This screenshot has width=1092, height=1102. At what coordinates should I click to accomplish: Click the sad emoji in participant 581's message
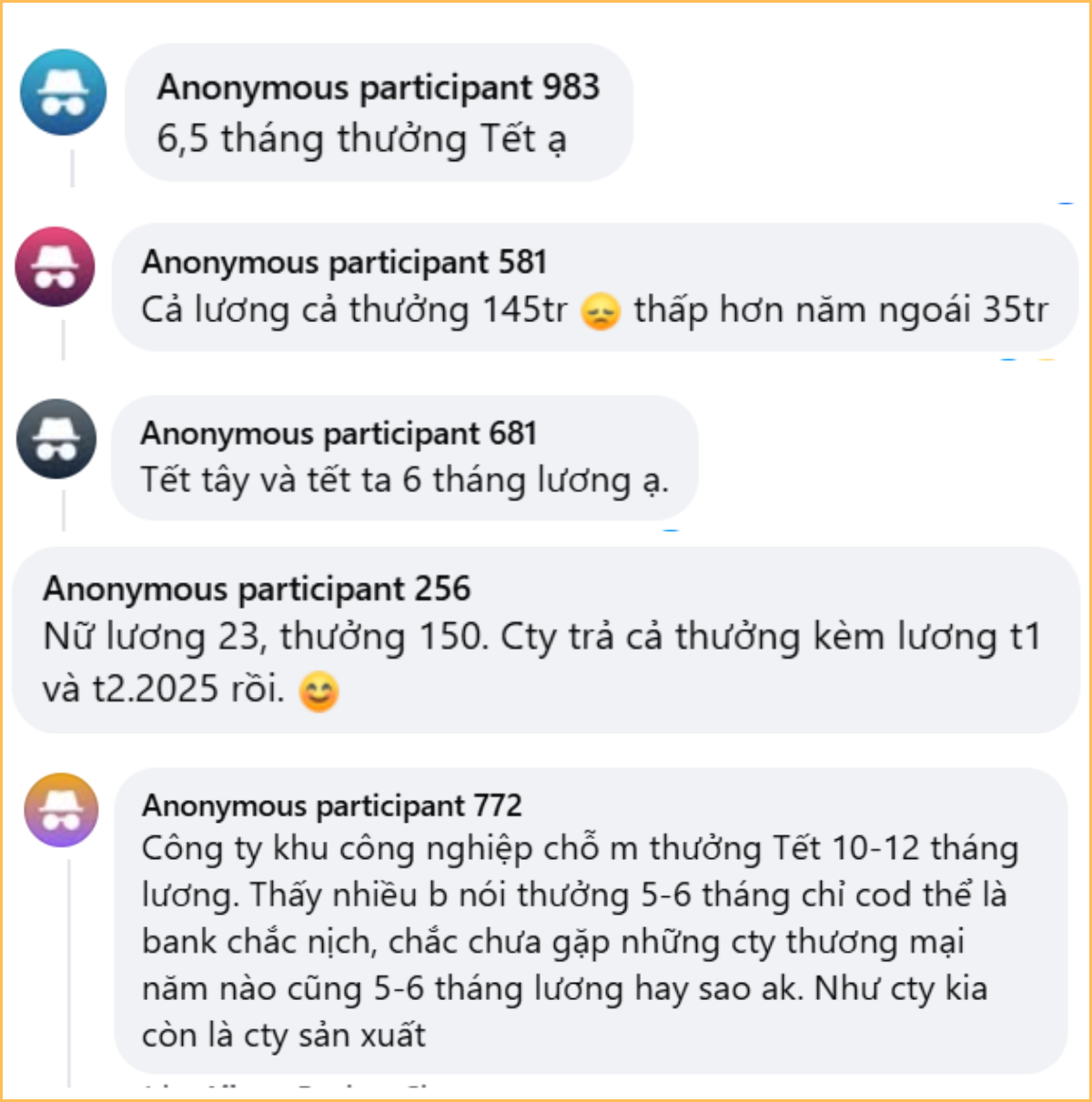pyautogui.click(x=600, y=310)
